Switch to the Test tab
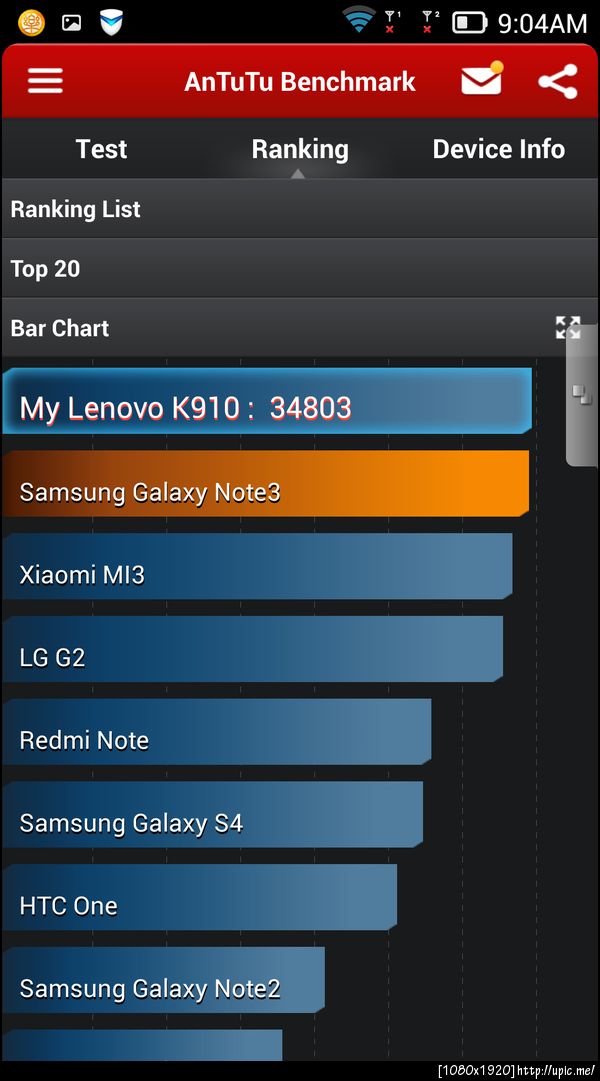This screenshot has width=600, height=1081. click(x=101, y=149)
